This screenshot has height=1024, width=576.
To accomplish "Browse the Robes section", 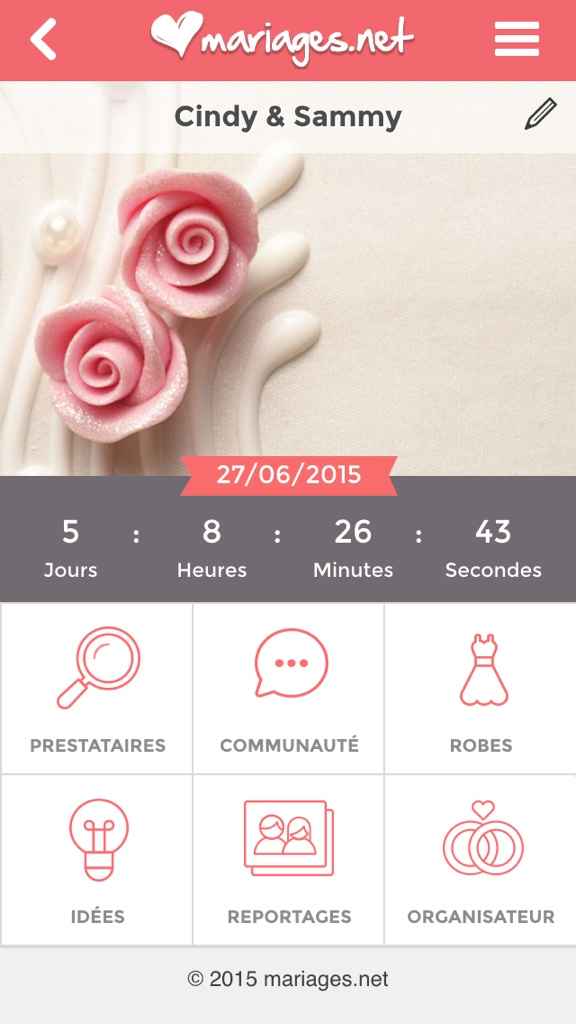I will (481, 688).
